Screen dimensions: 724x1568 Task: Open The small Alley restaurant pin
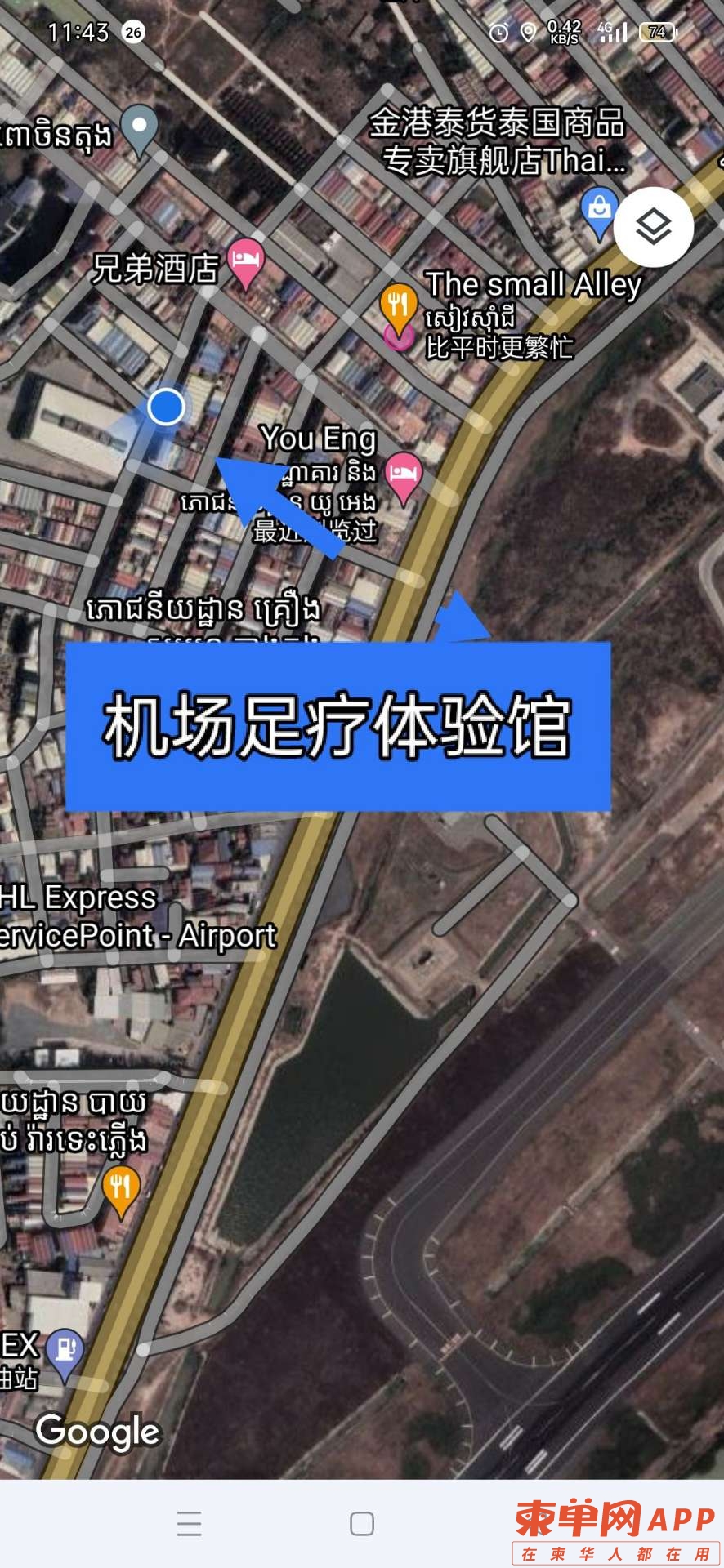[x=398, y=308]
